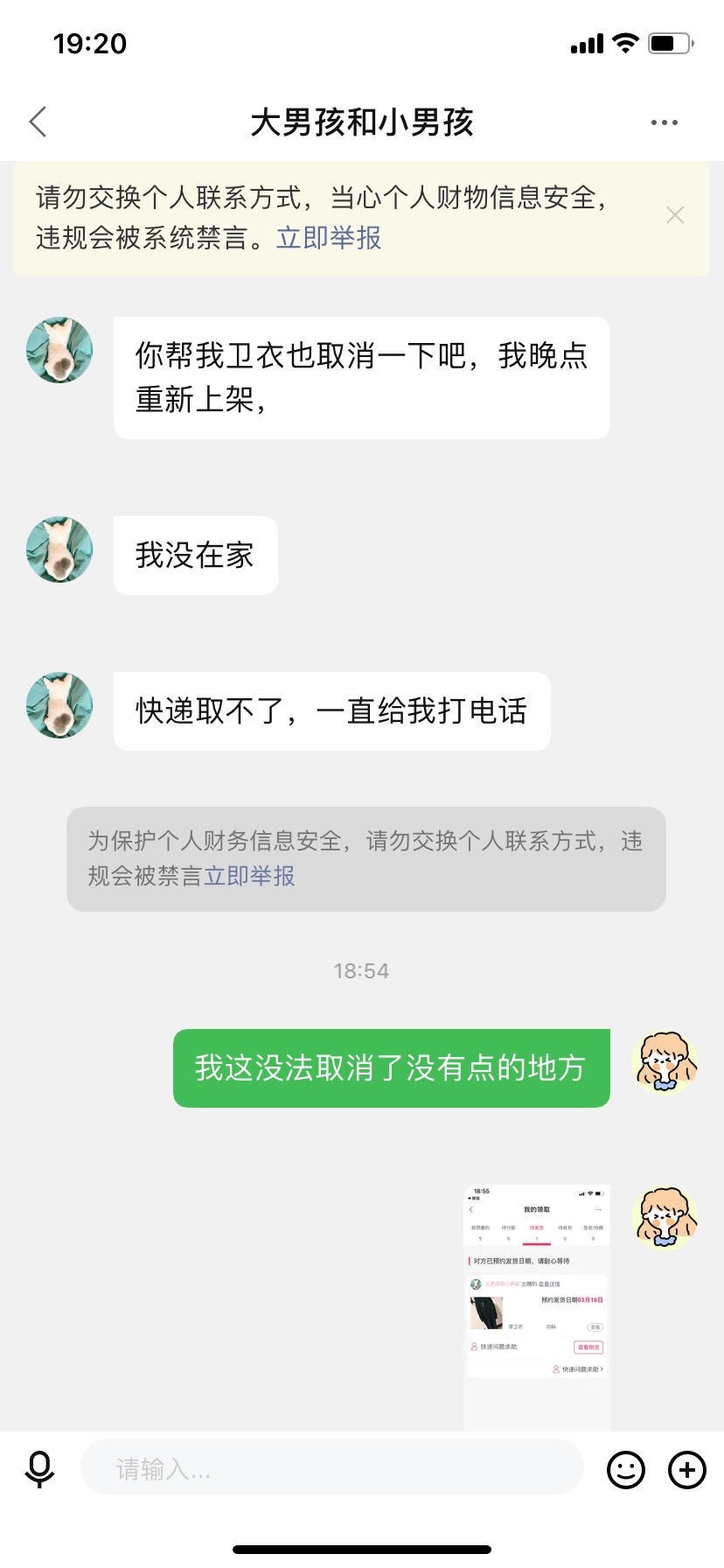Open the contact's cat avatar beside 我没在家

[x=59, y=549]
